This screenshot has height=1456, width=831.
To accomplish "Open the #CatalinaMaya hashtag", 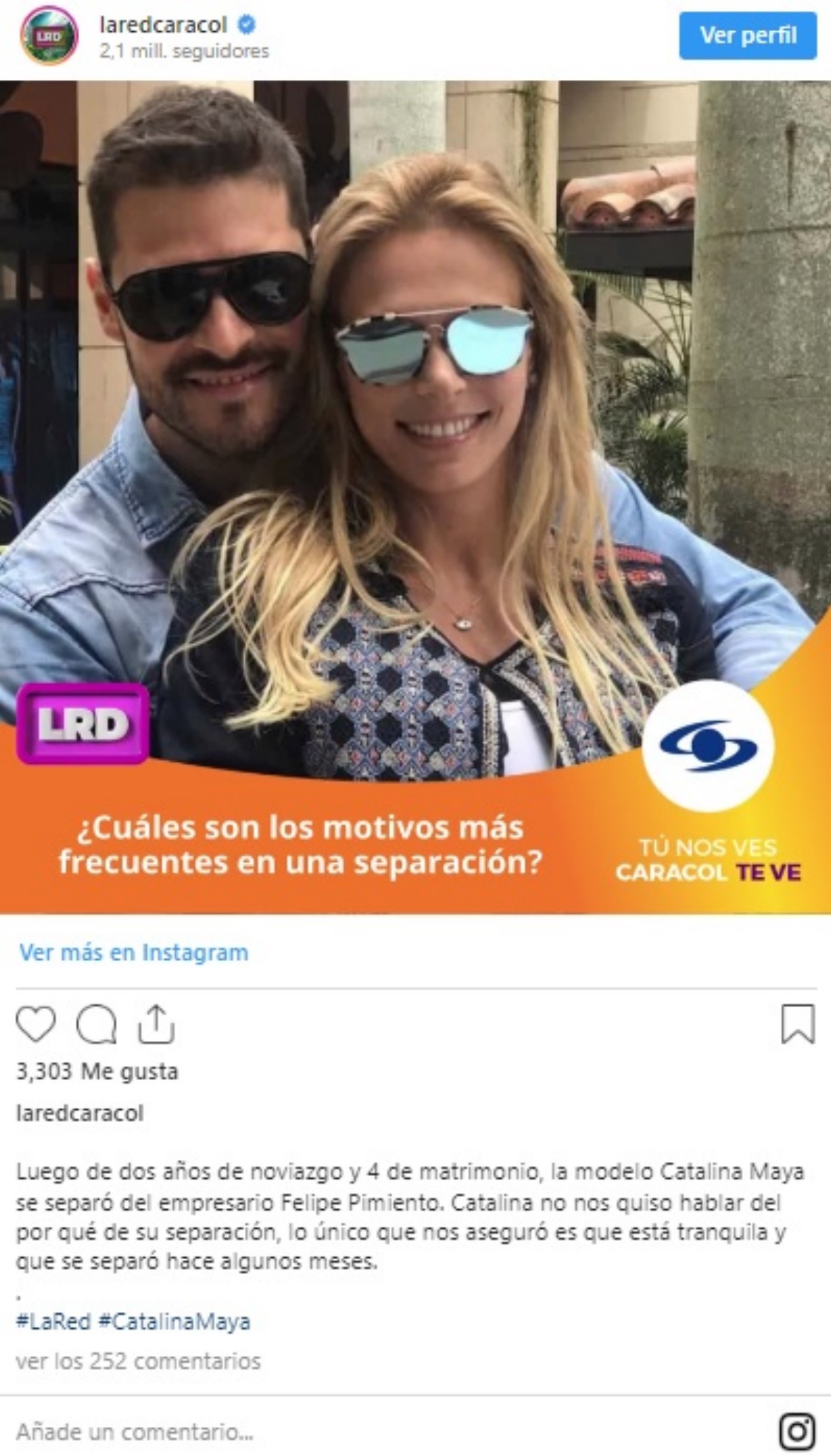I will click(x=174, y=1321).
